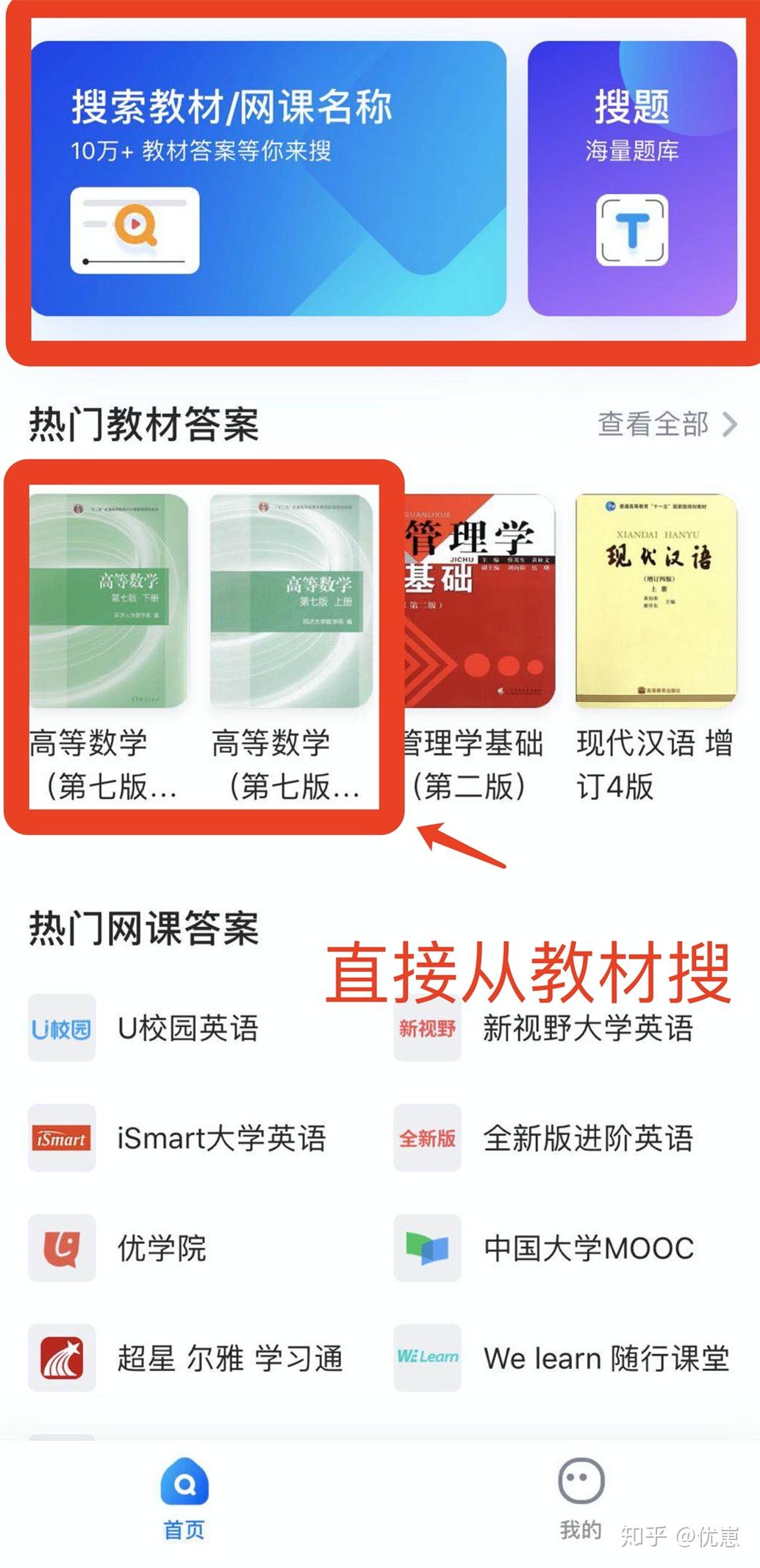Open the 搜索教材/网课名称 search card

point(268,179)
